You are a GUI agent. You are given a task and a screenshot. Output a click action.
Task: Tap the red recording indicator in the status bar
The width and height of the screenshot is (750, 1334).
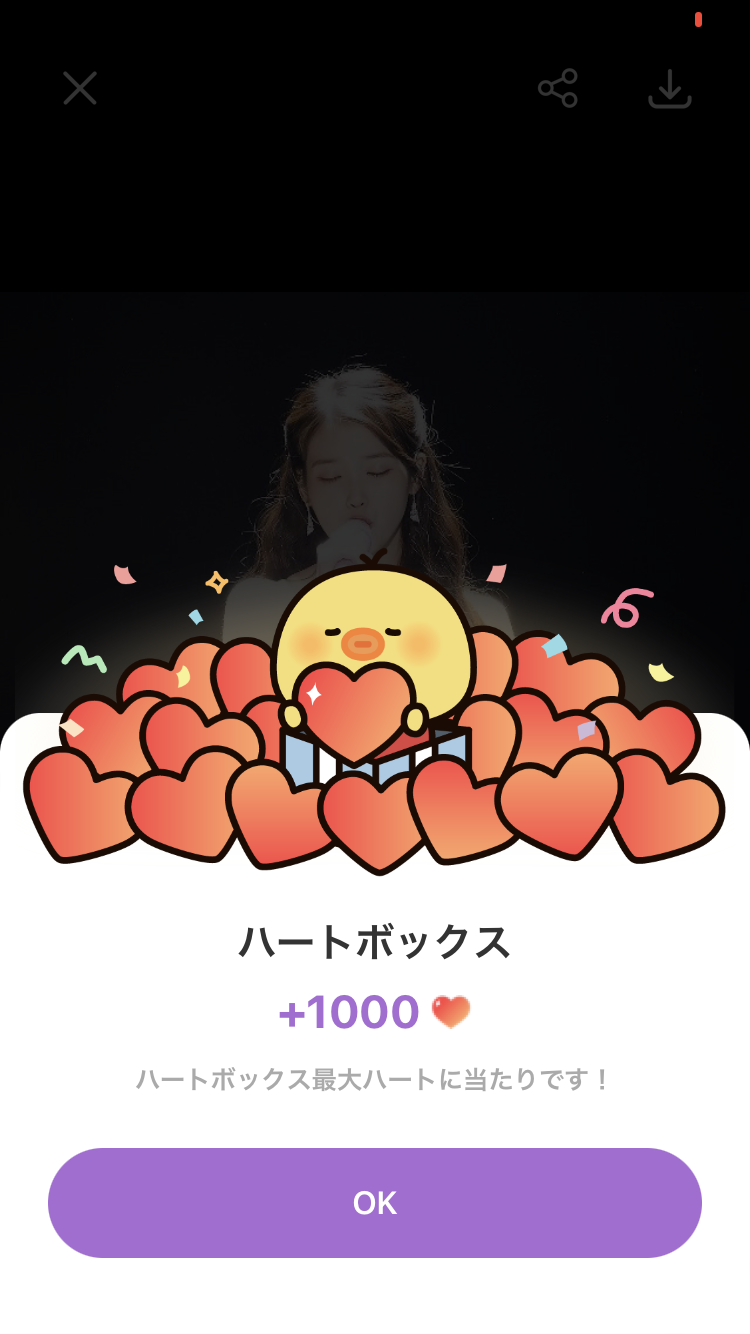click(x=697, y=18)
